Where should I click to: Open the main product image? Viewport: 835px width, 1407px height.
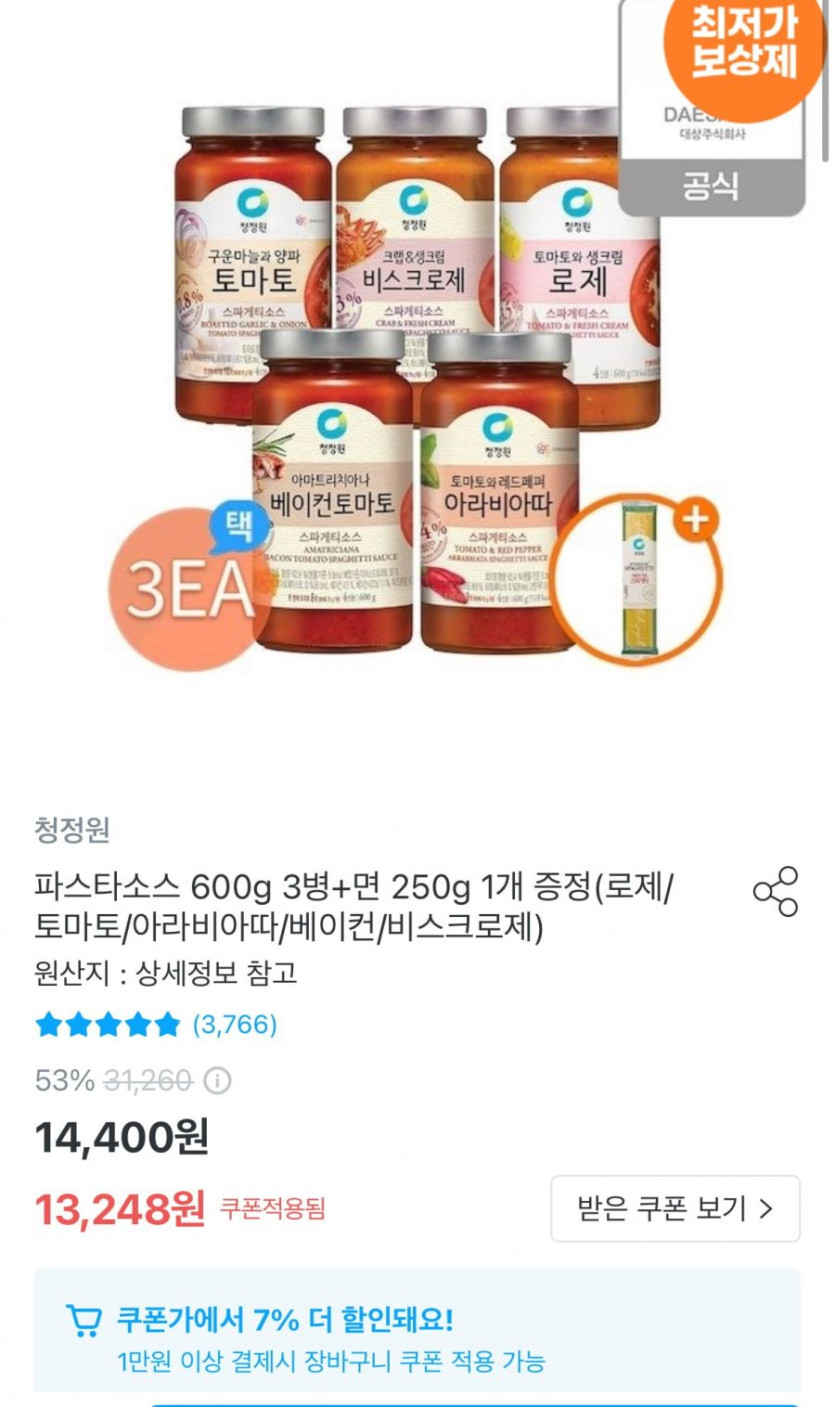pyautogui.click(x=417, y=380)
